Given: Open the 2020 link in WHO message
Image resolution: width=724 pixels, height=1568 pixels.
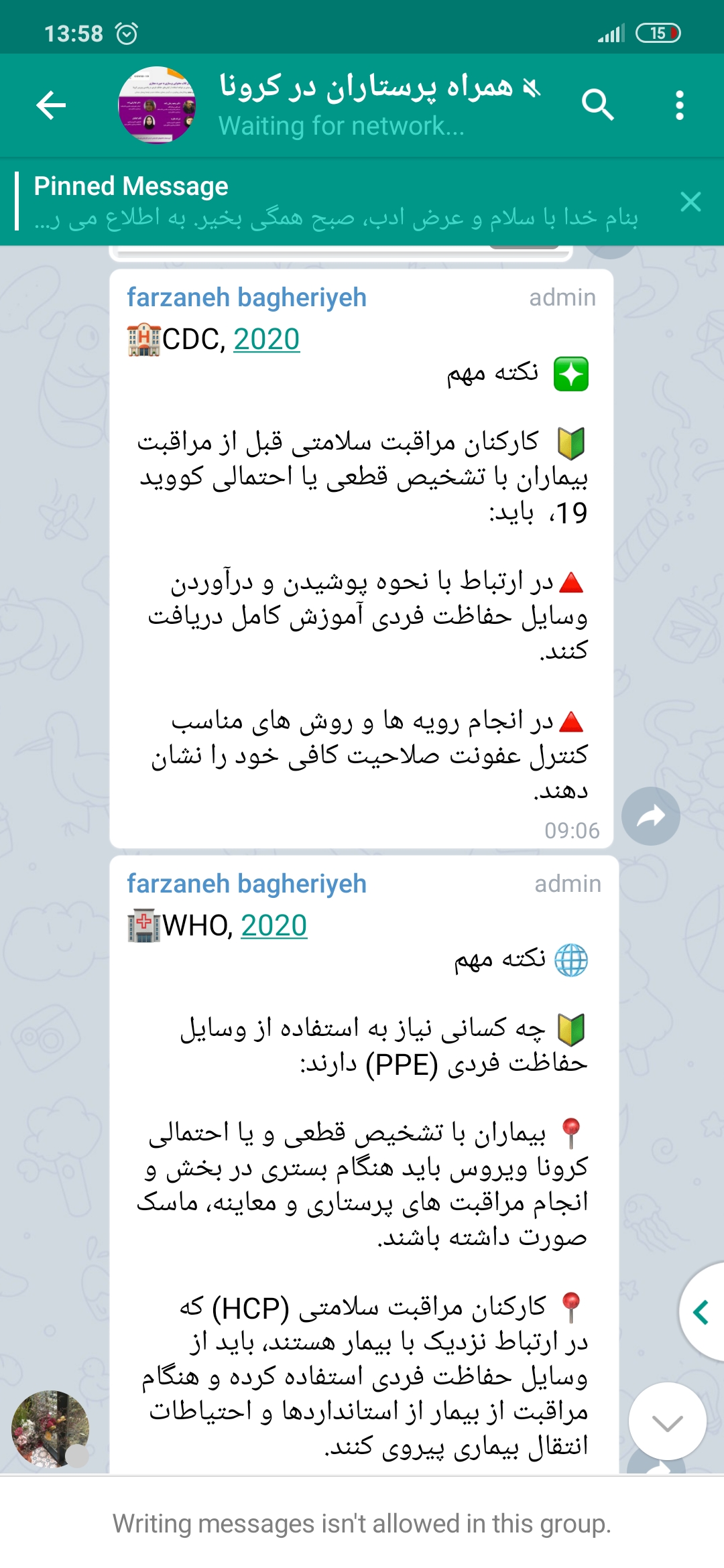Looking at the screenshot, I should point(274,925).
